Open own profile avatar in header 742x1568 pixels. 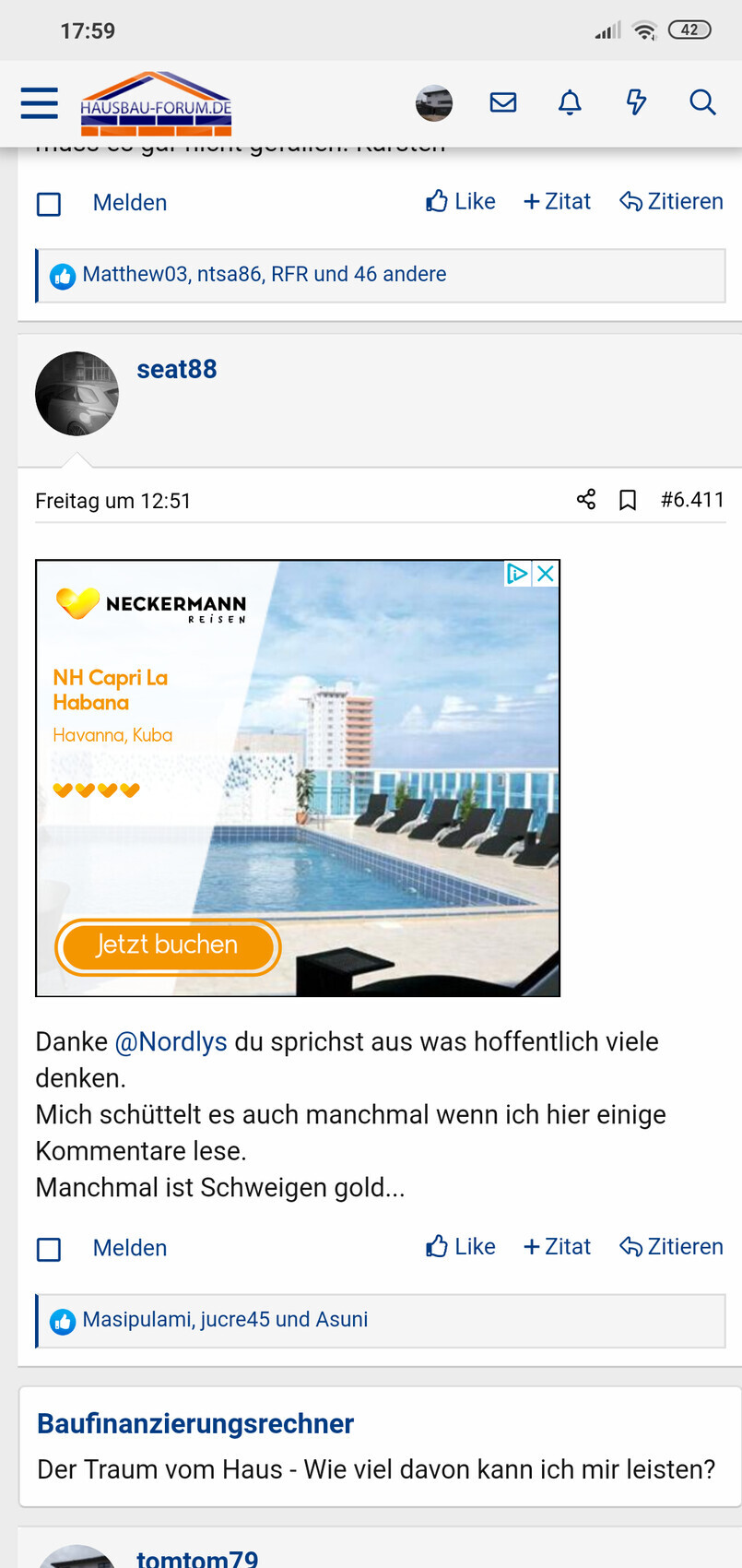[x=434, y=103]
